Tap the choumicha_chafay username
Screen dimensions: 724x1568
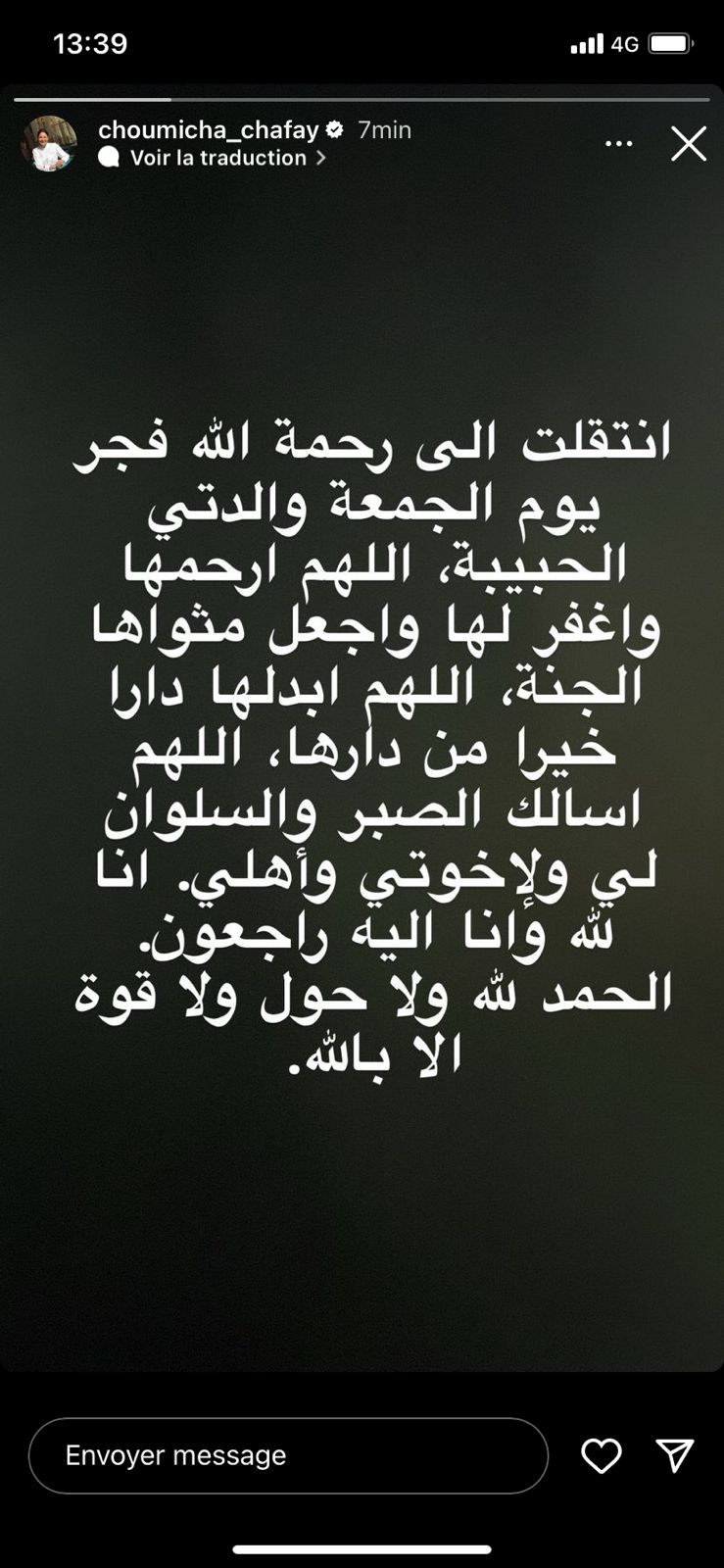[210, 129]
